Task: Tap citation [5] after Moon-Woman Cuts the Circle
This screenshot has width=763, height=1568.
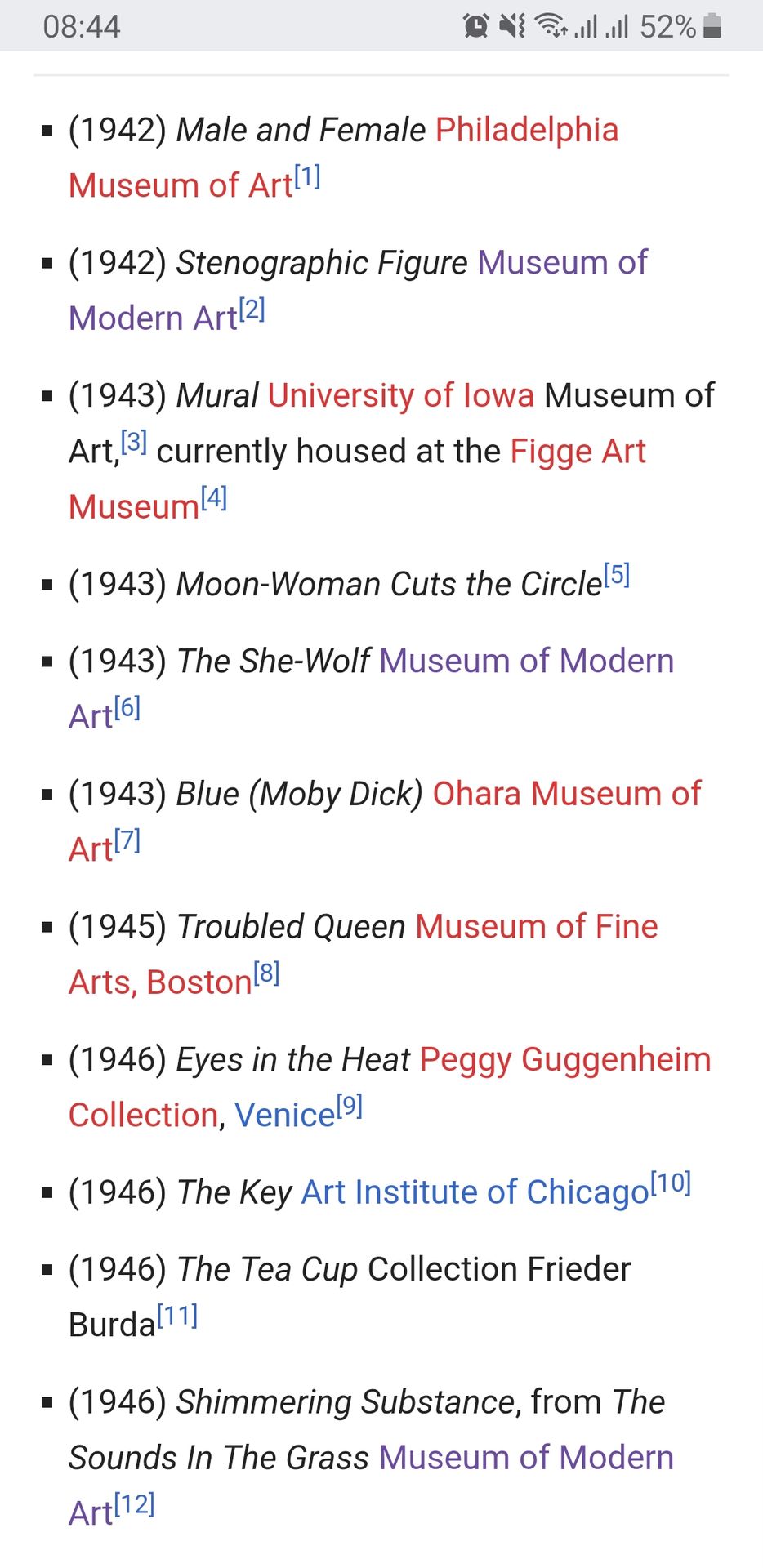Action: point(617,575)
